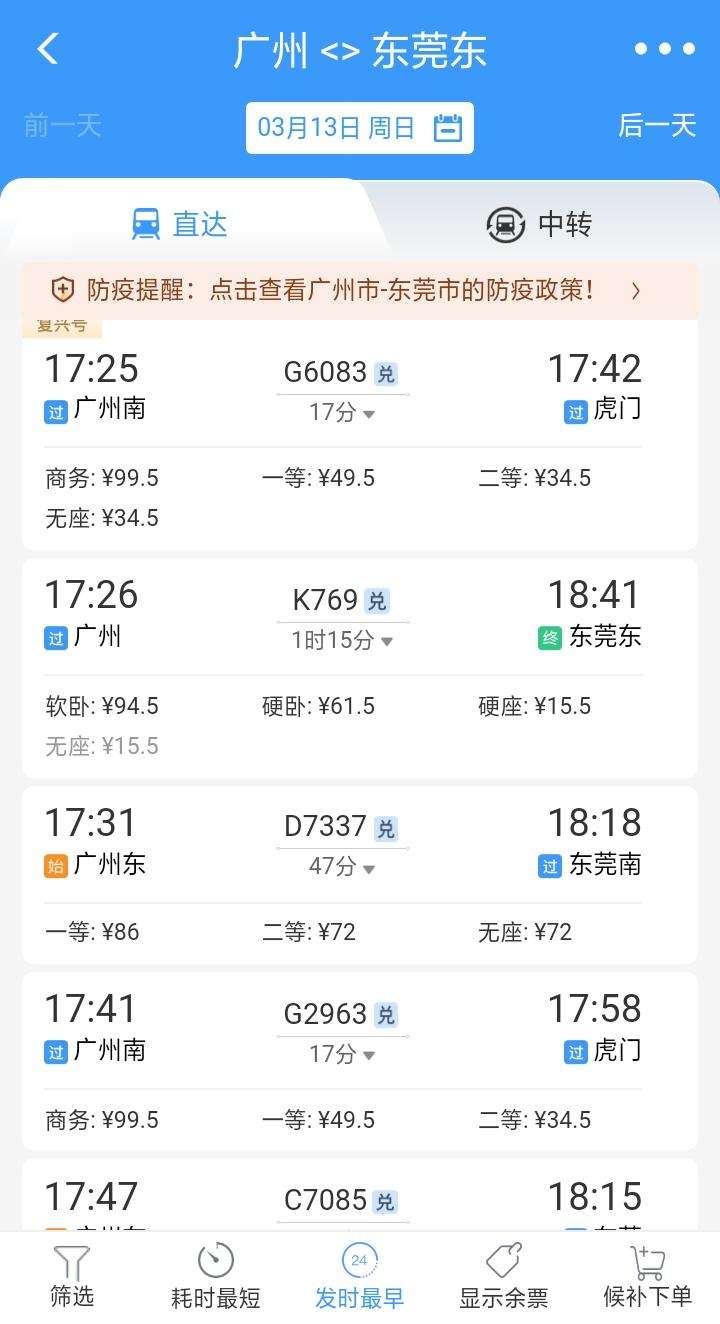Open train D7337 departing 17:31

tap(360, 875)
